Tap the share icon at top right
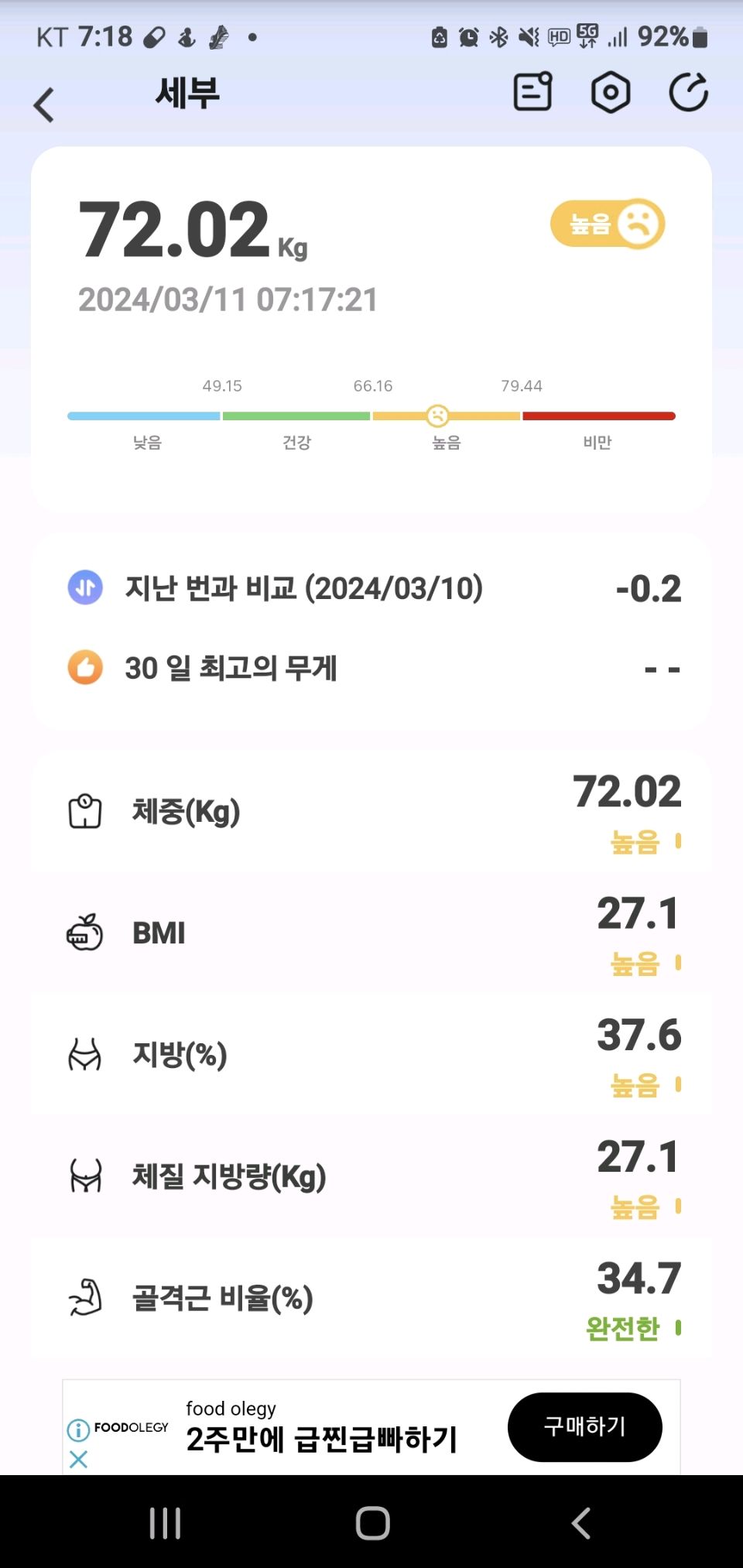Screen dimensions: 743x1568 689,92
